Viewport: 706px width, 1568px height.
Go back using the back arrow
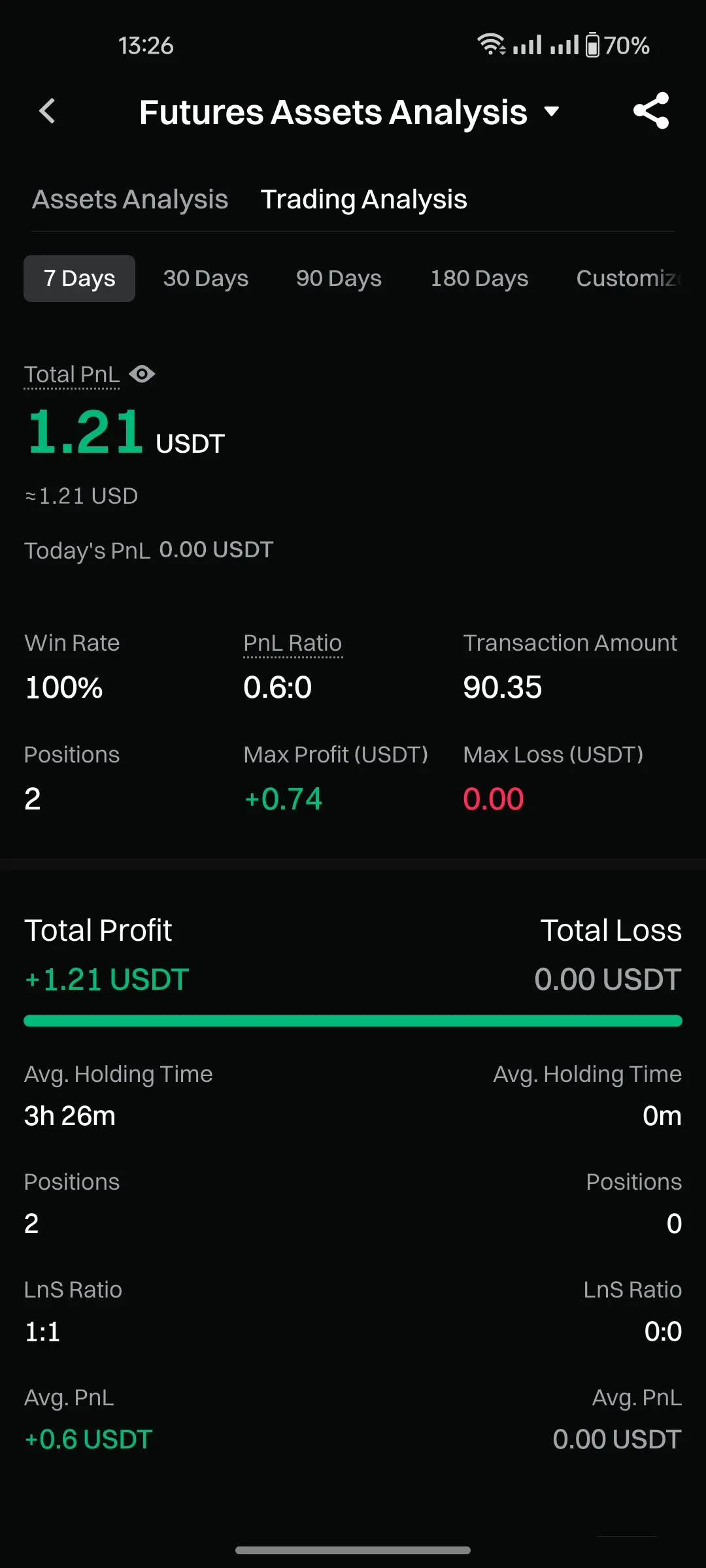(47, 112)
